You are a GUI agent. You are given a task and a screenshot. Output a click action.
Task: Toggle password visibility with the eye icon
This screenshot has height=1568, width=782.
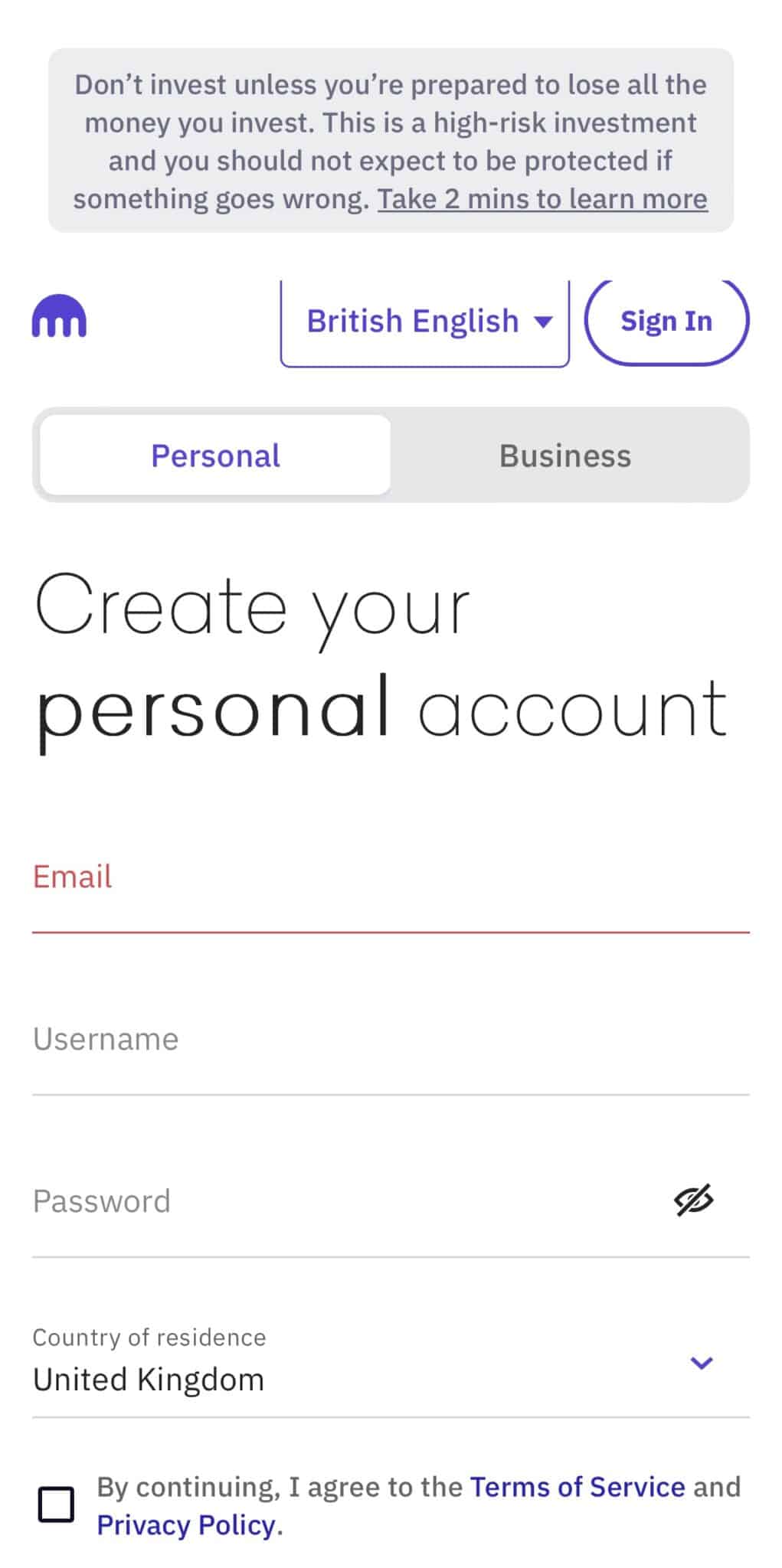[694, 1200]
